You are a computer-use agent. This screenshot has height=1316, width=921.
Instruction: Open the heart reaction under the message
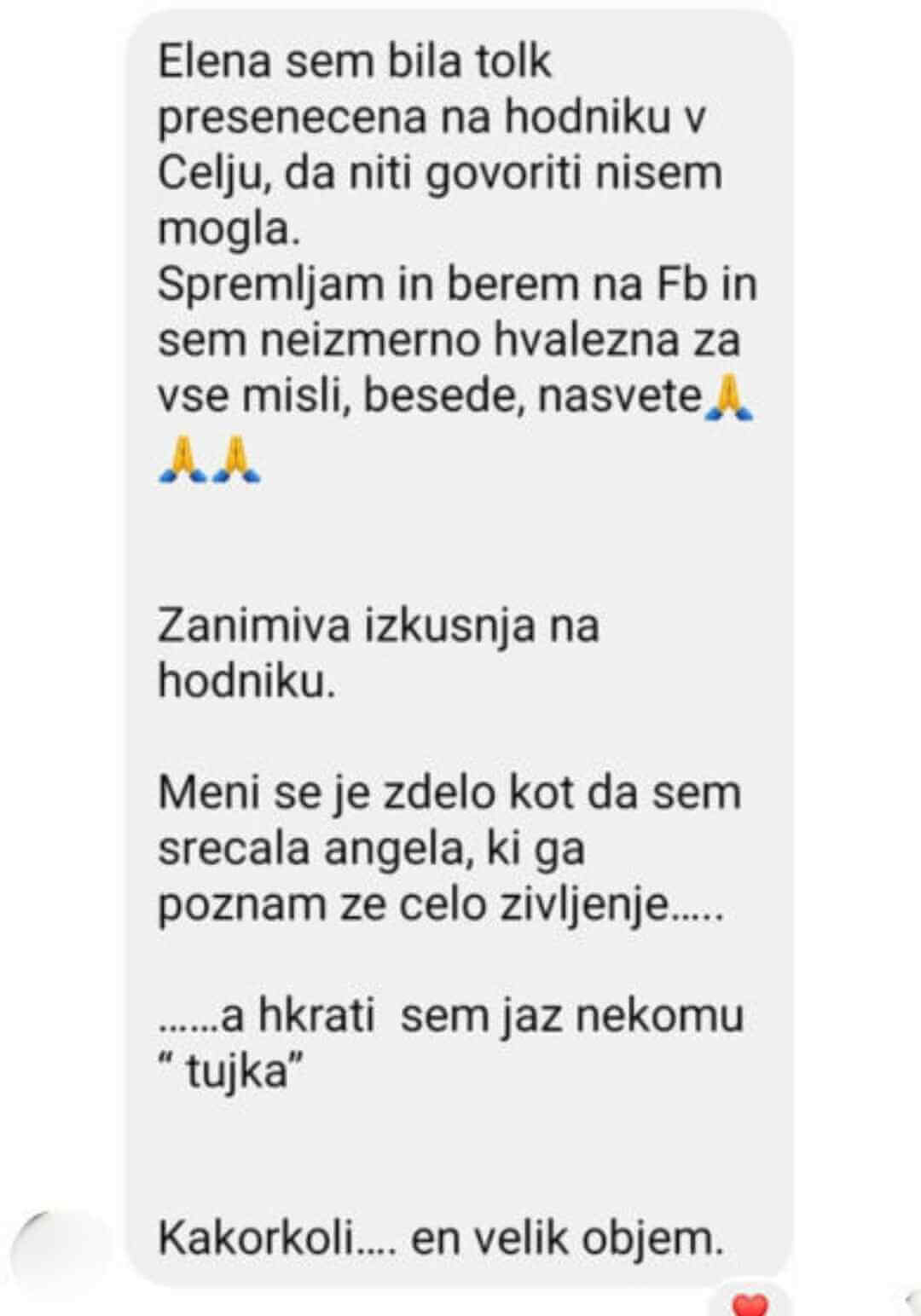750,1303
